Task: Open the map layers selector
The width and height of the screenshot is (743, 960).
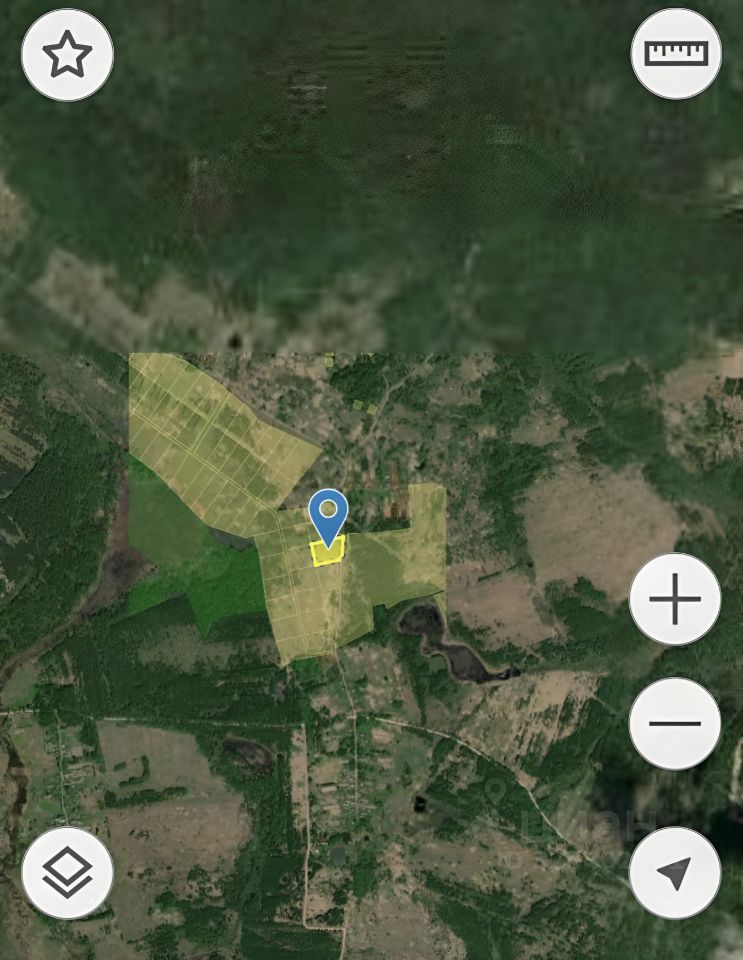Action: (67, 872)
